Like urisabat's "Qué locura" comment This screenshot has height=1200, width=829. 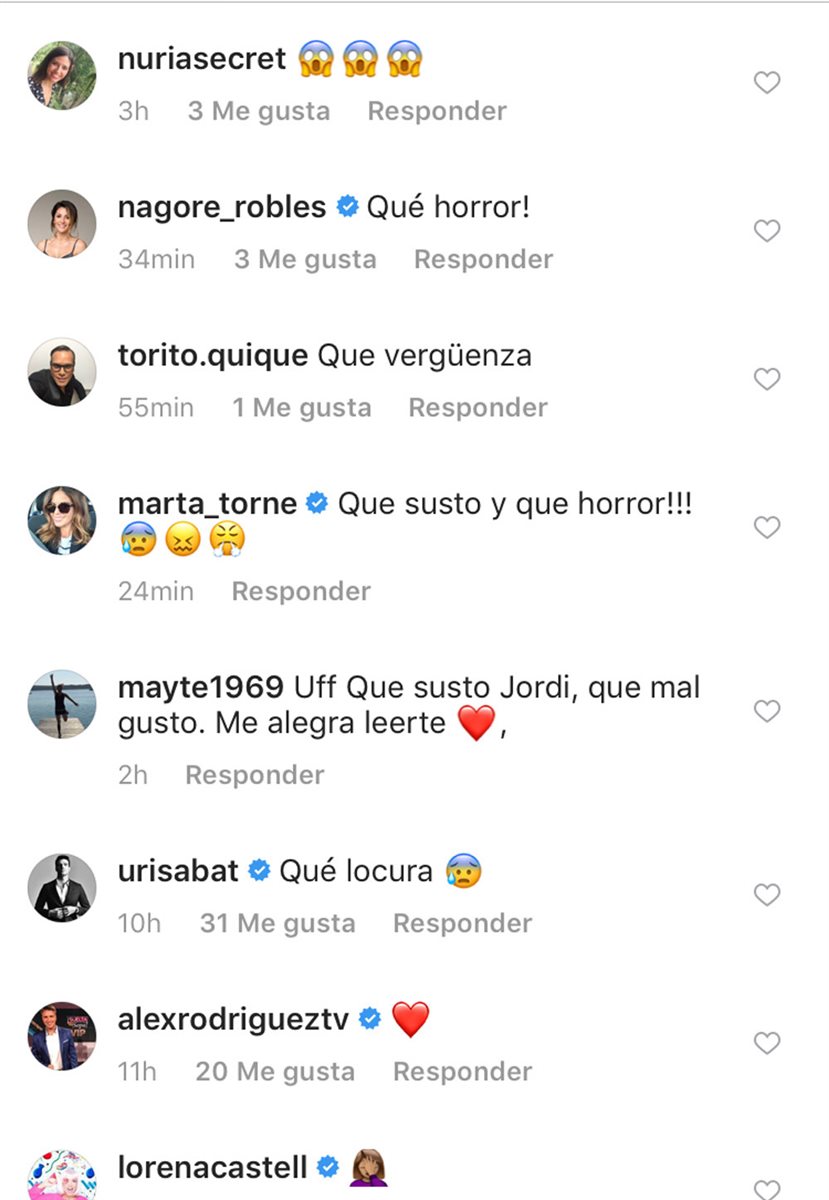pos(766,895)
